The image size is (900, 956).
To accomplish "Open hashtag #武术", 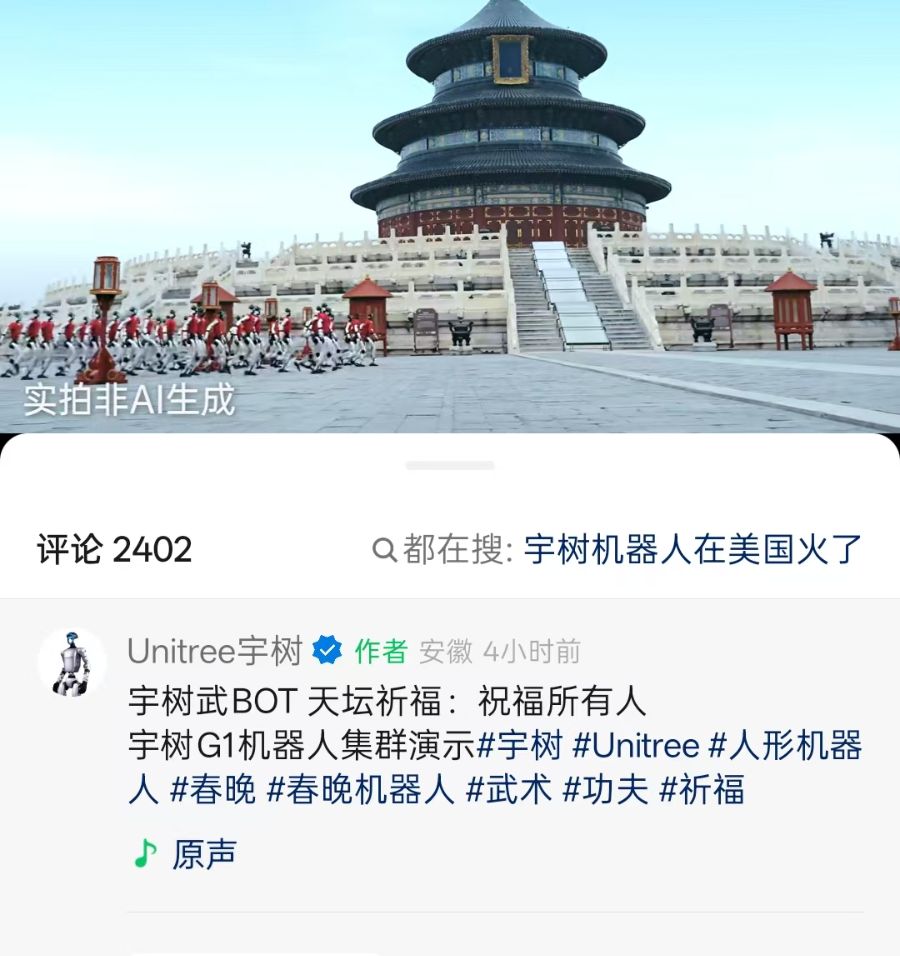I will (509, 790).
